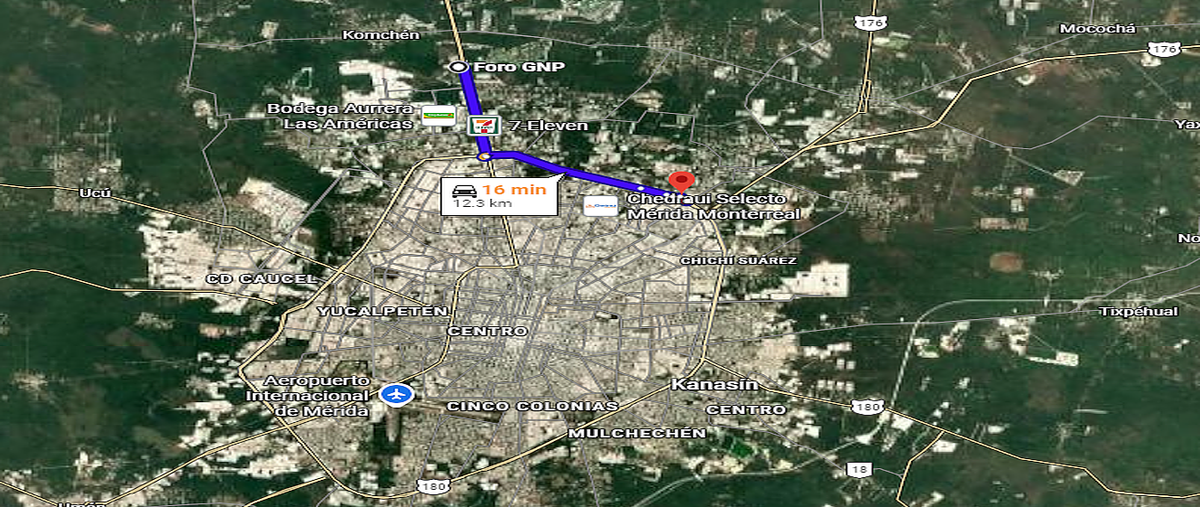Open the Chedraui Selecto Mérida Monterreal marker
This screenshot has height=507, width=1200.
pyautogui.click(x=600, y=206)
